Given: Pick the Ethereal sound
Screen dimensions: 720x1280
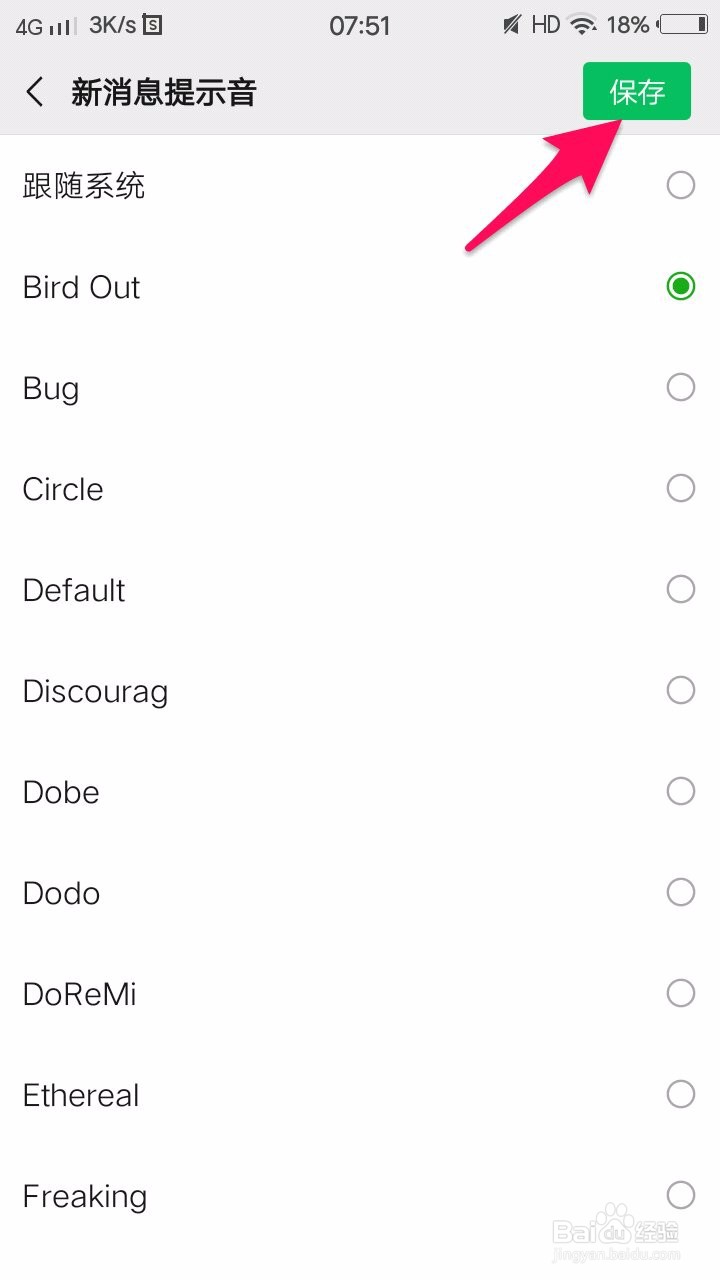Looking at the screenshot, I should 360,1095.
